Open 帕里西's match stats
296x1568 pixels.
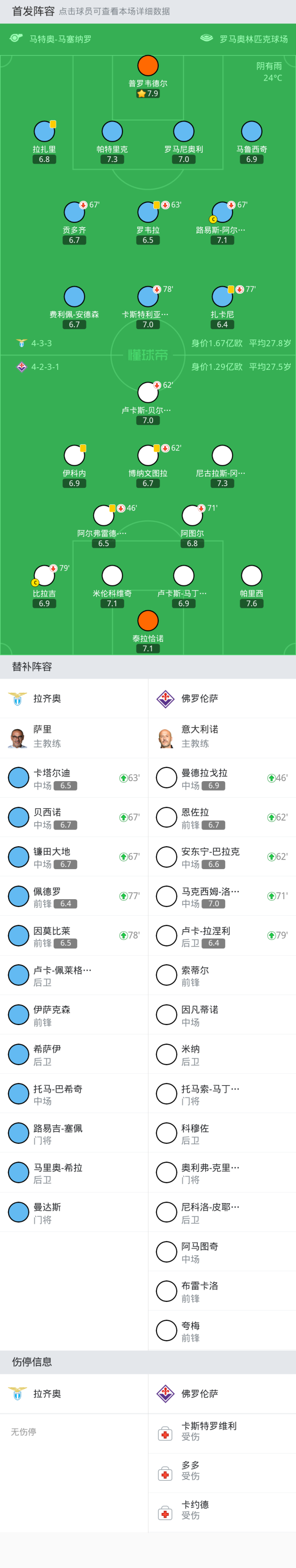point(251,576)
